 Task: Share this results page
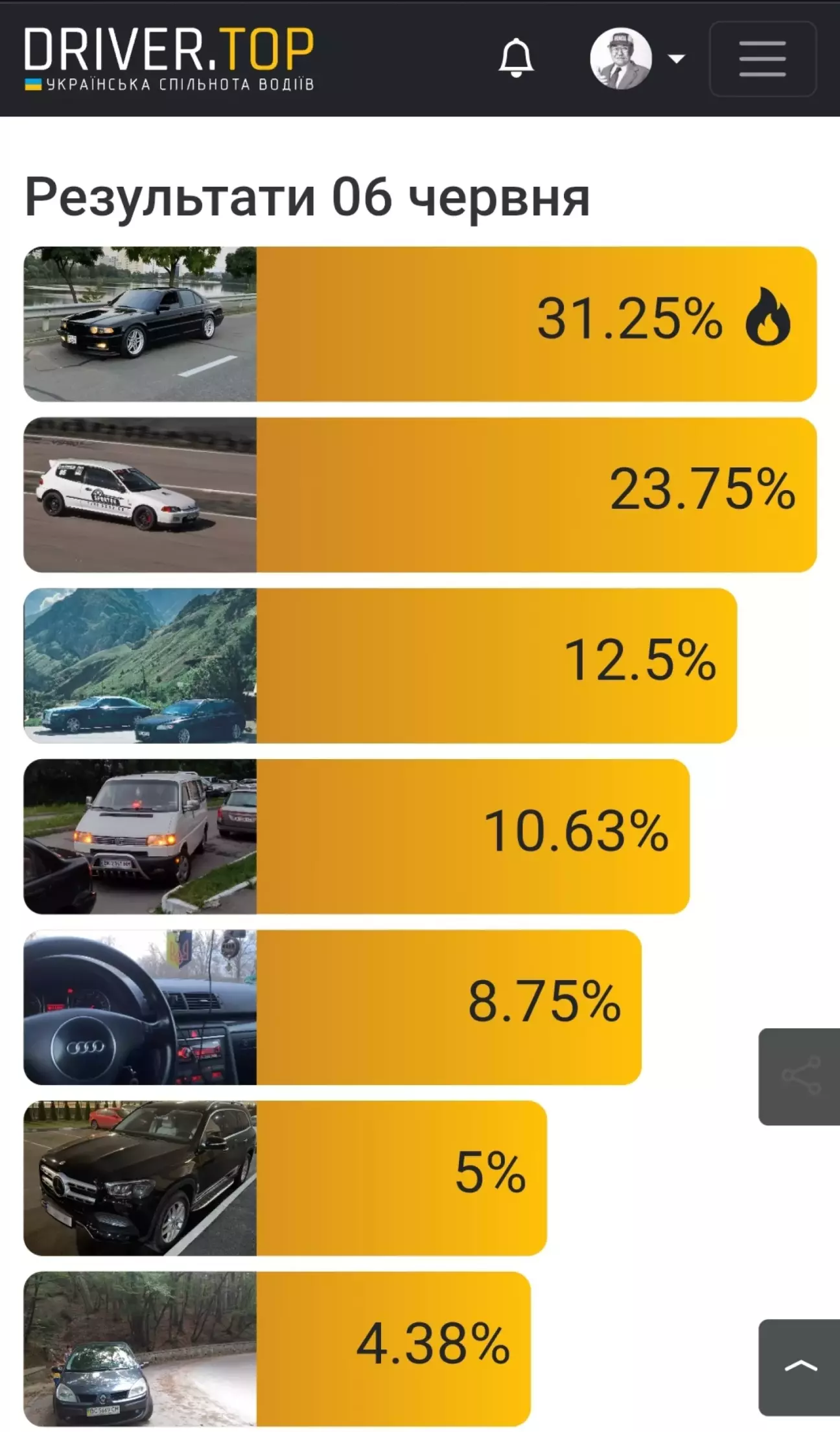click(800, 1077)
